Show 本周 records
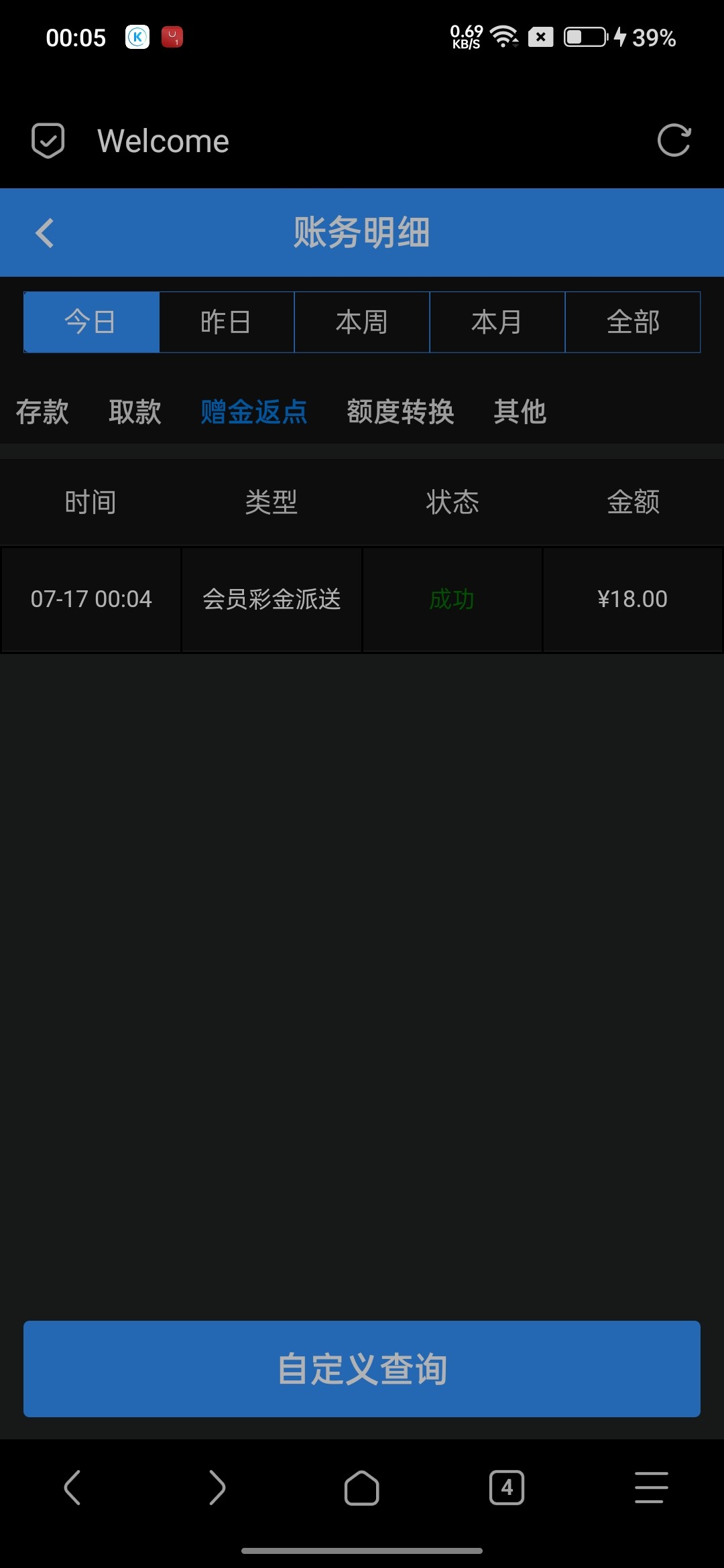This screenshot has width=724, height=1568. (362, 322)
